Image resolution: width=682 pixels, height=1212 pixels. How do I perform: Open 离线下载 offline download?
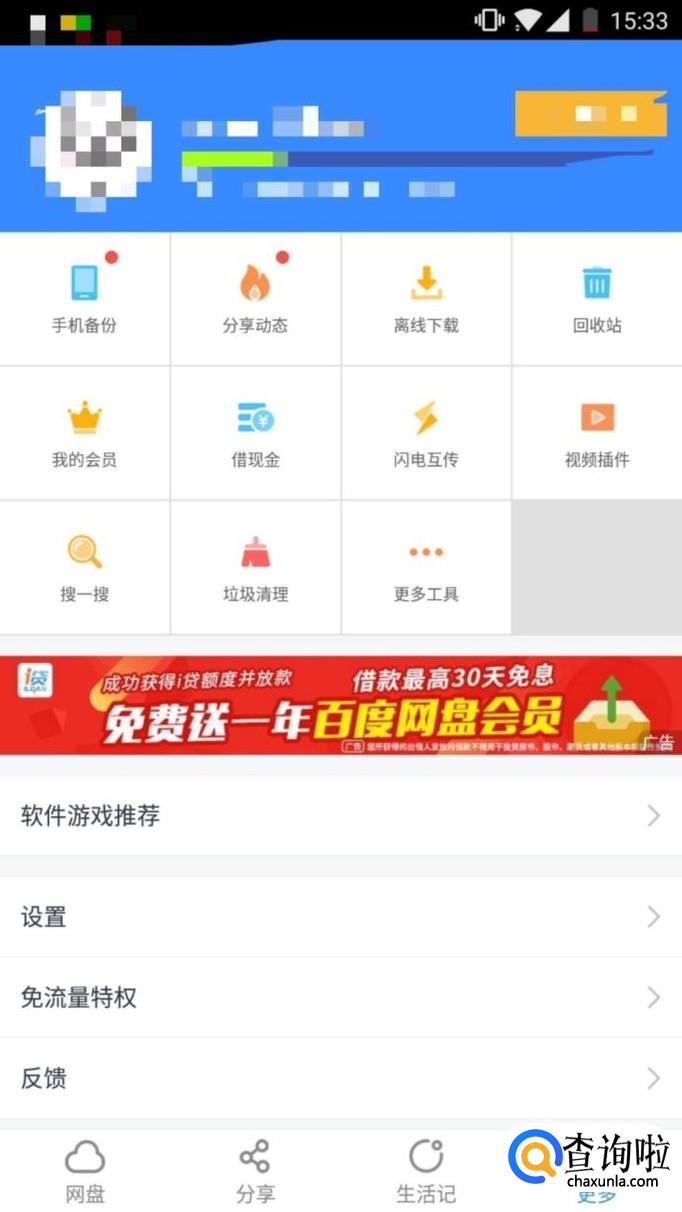point(427,298)
